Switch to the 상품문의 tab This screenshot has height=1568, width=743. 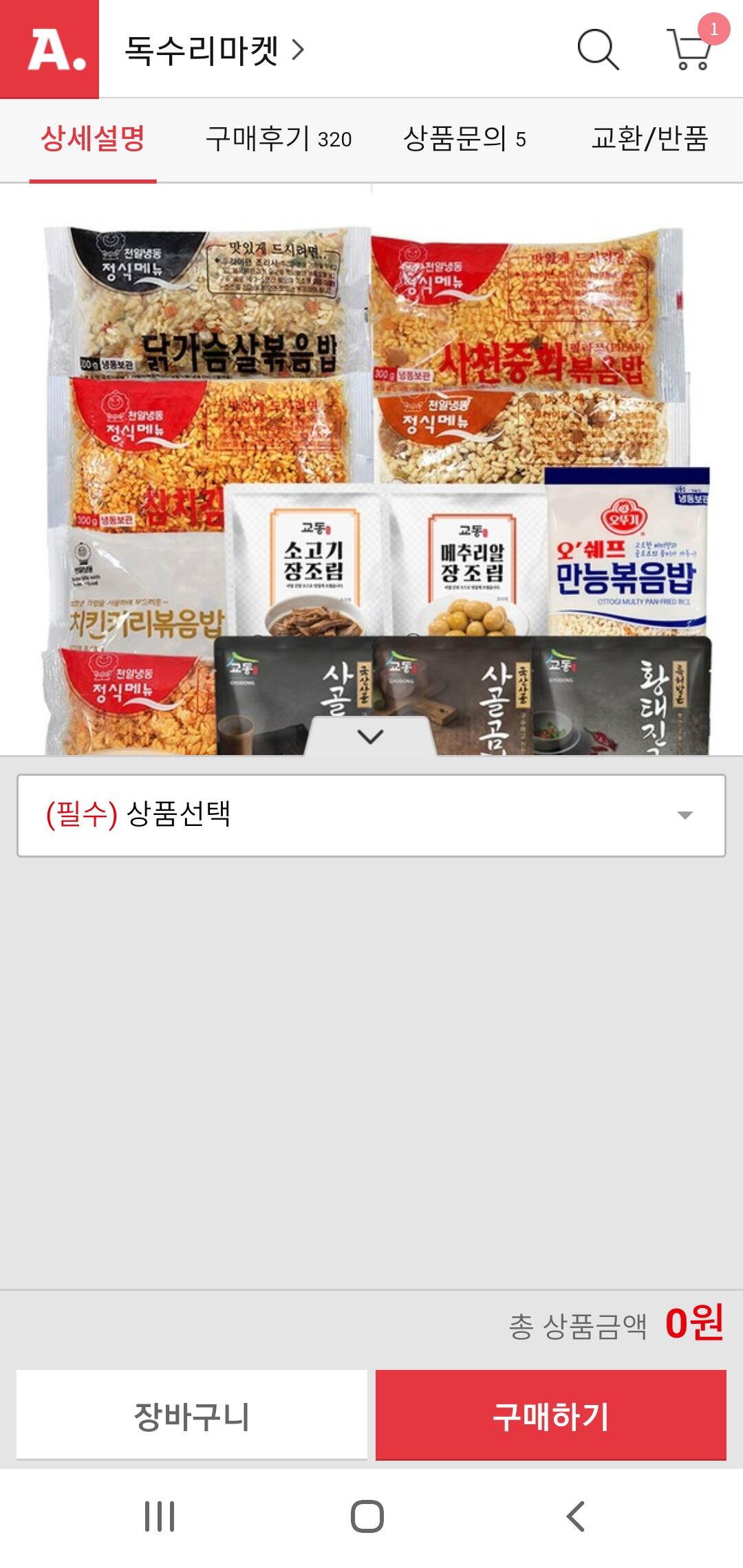click(464, 139)
